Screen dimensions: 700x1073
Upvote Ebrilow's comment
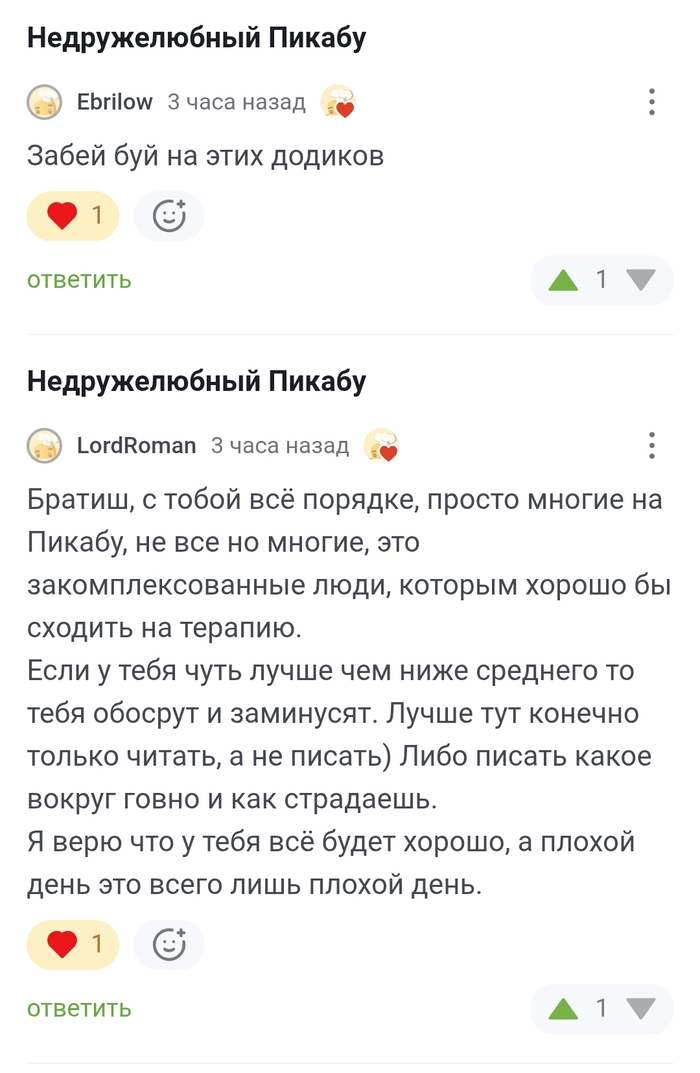pyautogui.click(x=564, y=280)
